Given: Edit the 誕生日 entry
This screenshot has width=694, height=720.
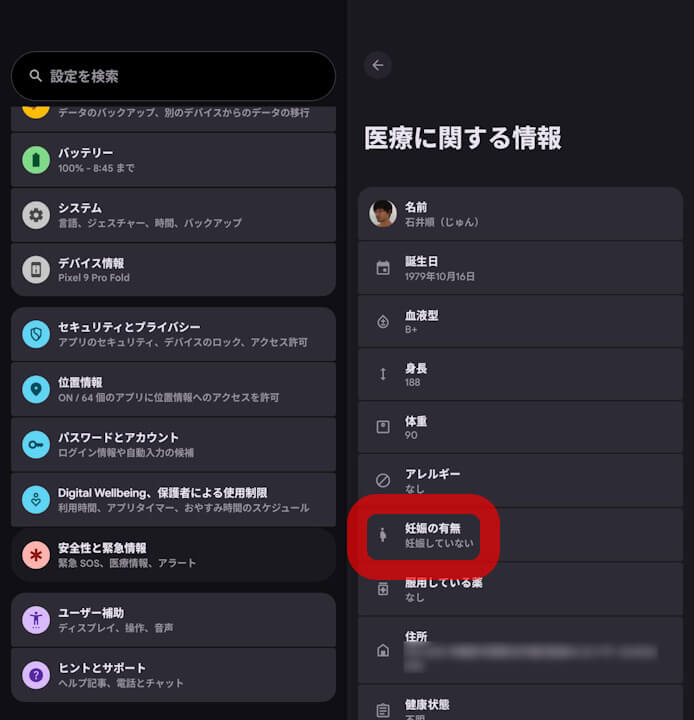Looking at the screenshot, I should [x=520, y=267].
